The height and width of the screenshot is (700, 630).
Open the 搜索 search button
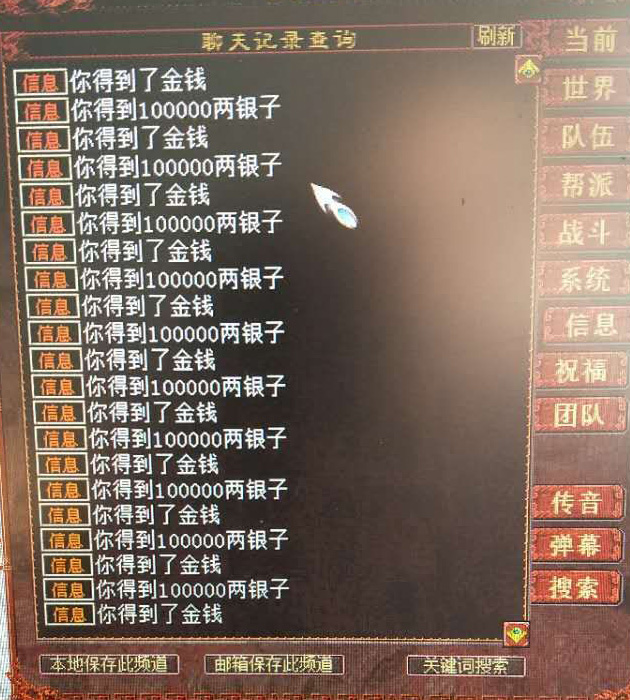pyautogui.click(x=576, y=586)
